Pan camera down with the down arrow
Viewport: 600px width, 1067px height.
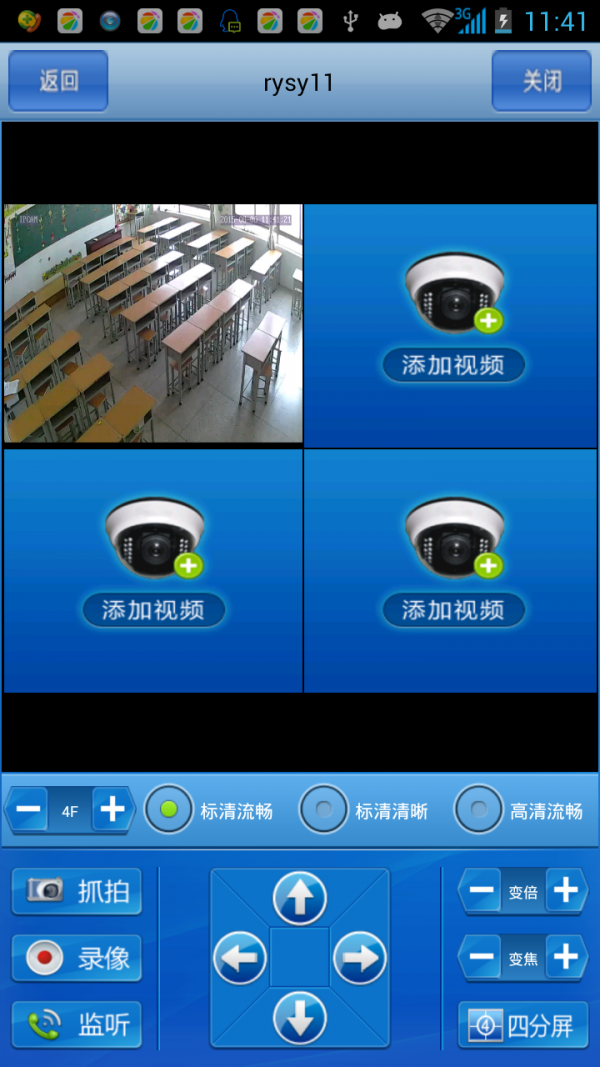[300, 1019]
